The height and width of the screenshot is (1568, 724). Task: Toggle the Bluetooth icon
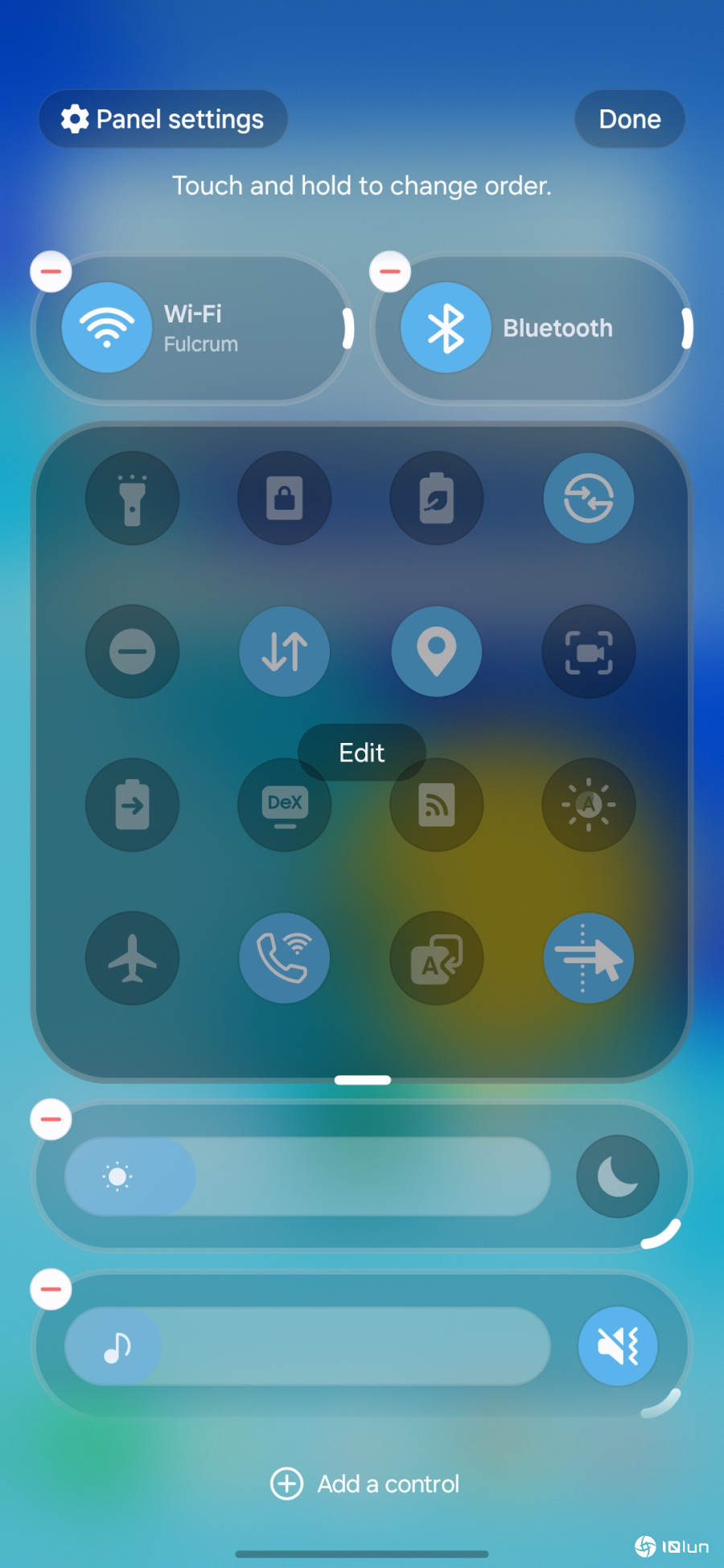(446, 327)
